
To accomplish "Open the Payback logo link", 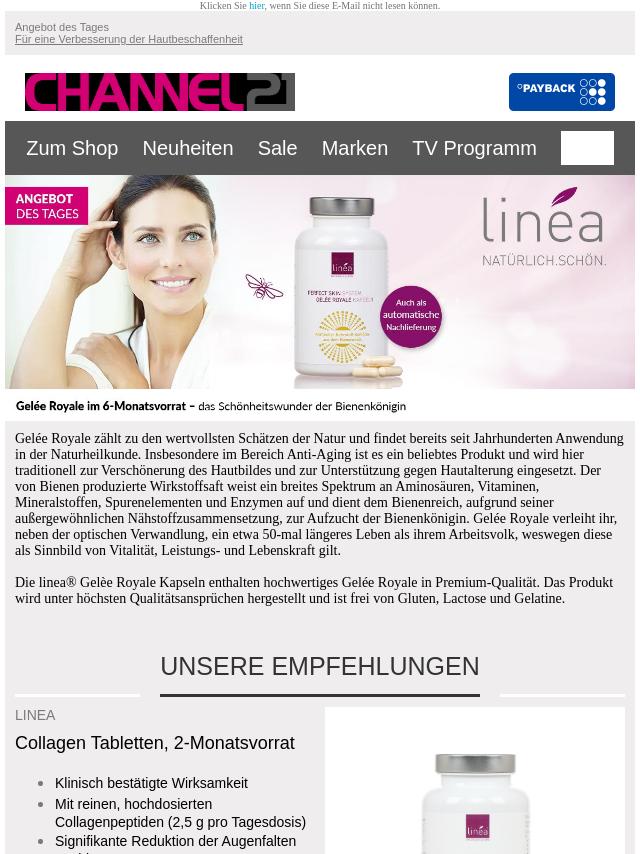I will tap(561, 92).
